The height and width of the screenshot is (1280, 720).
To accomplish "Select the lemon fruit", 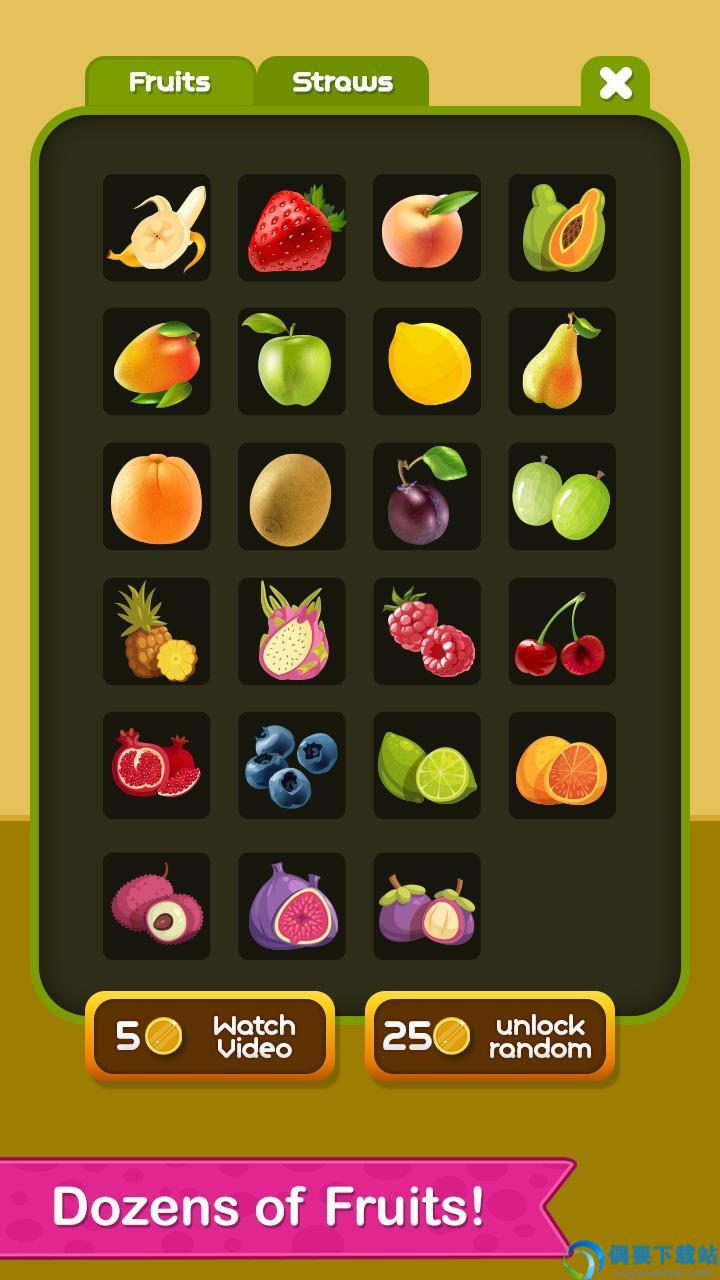I will click(427, 362).
